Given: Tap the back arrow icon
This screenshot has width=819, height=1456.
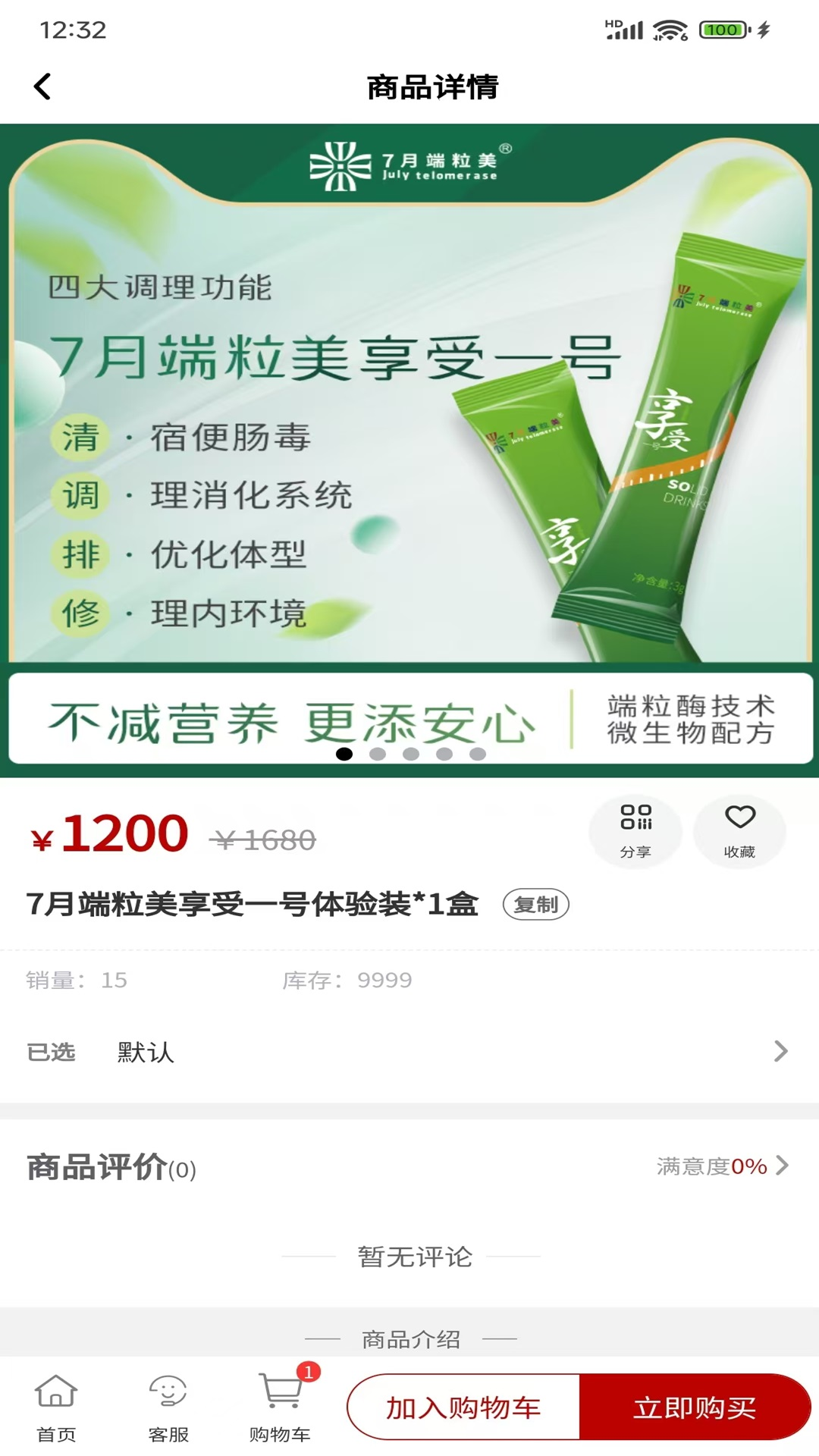Looking at the screenshot, I should click(43, 86).
